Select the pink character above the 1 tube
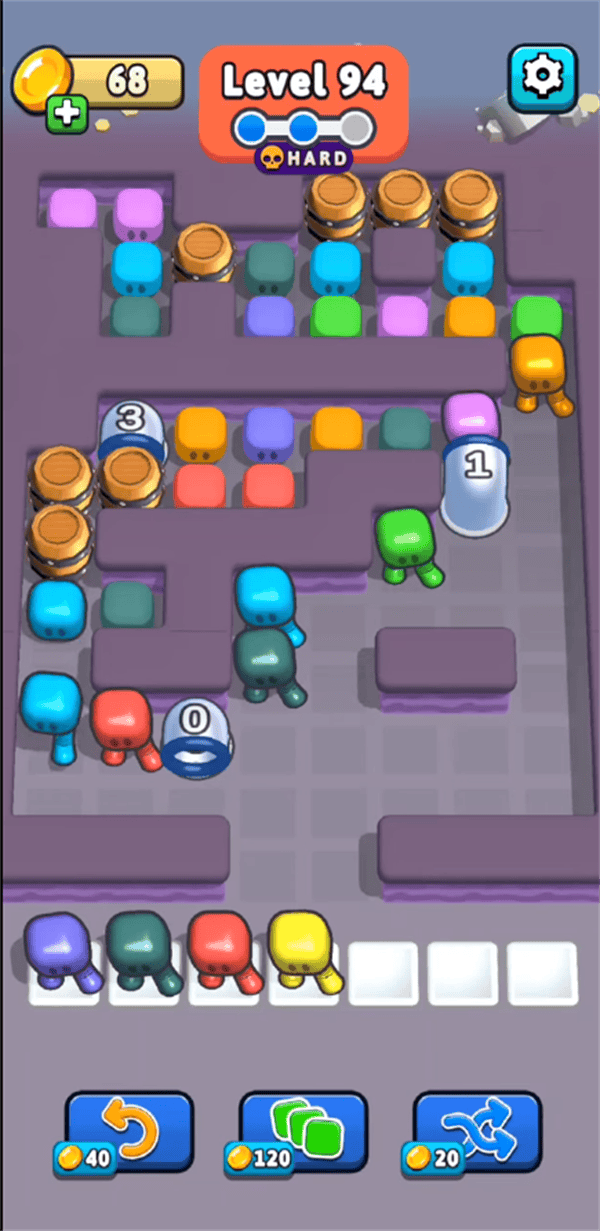 click(471, 418)
